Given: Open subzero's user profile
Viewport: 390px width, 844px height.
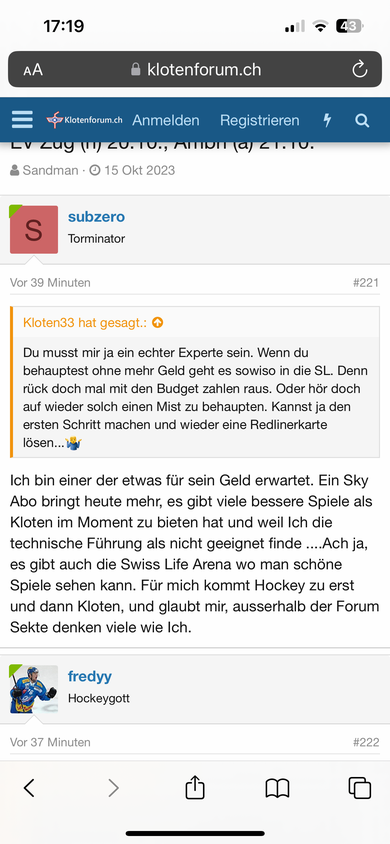Looking at the screenshot, I should pyautogui.click(x=96, y=217).
